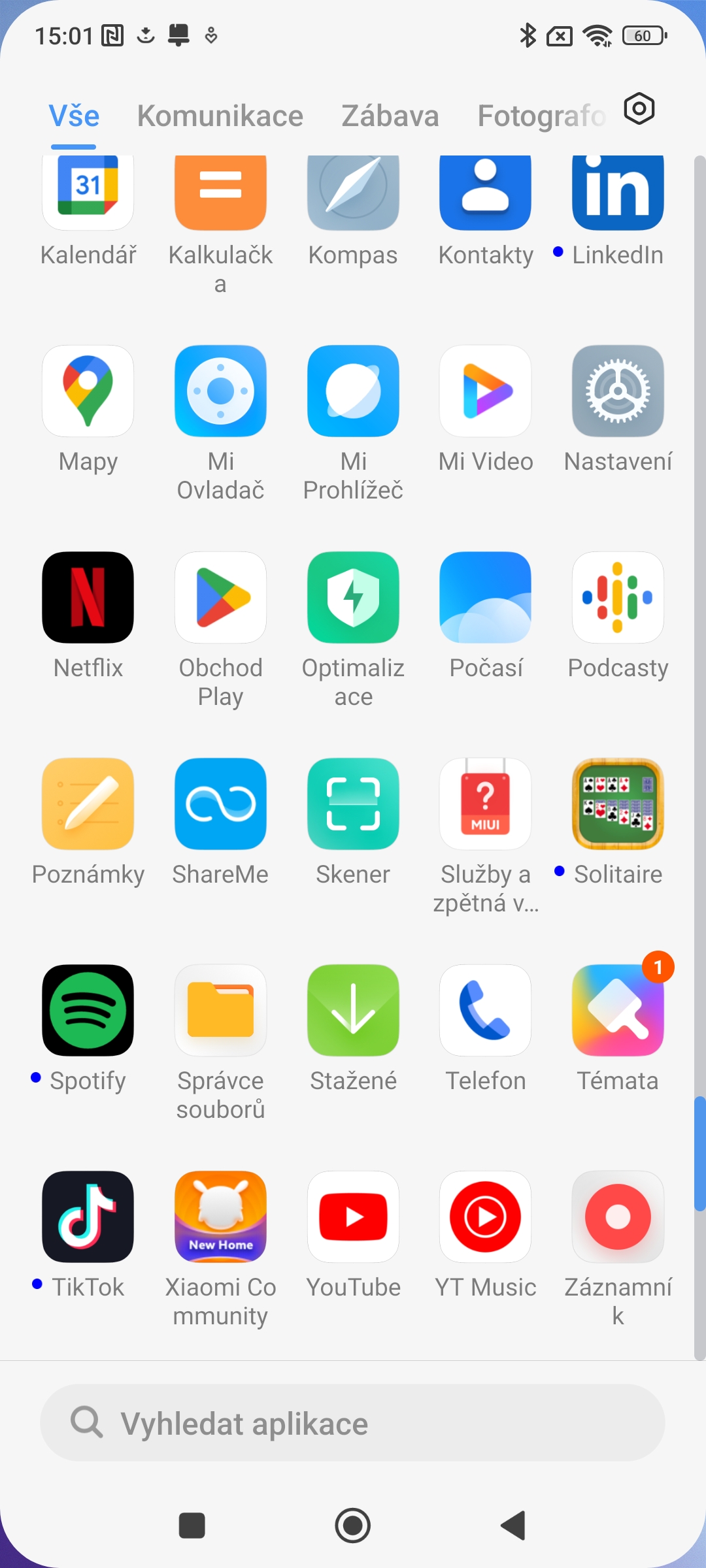Tap the Vyhledat aplikace search field

tap(353, 1423)
